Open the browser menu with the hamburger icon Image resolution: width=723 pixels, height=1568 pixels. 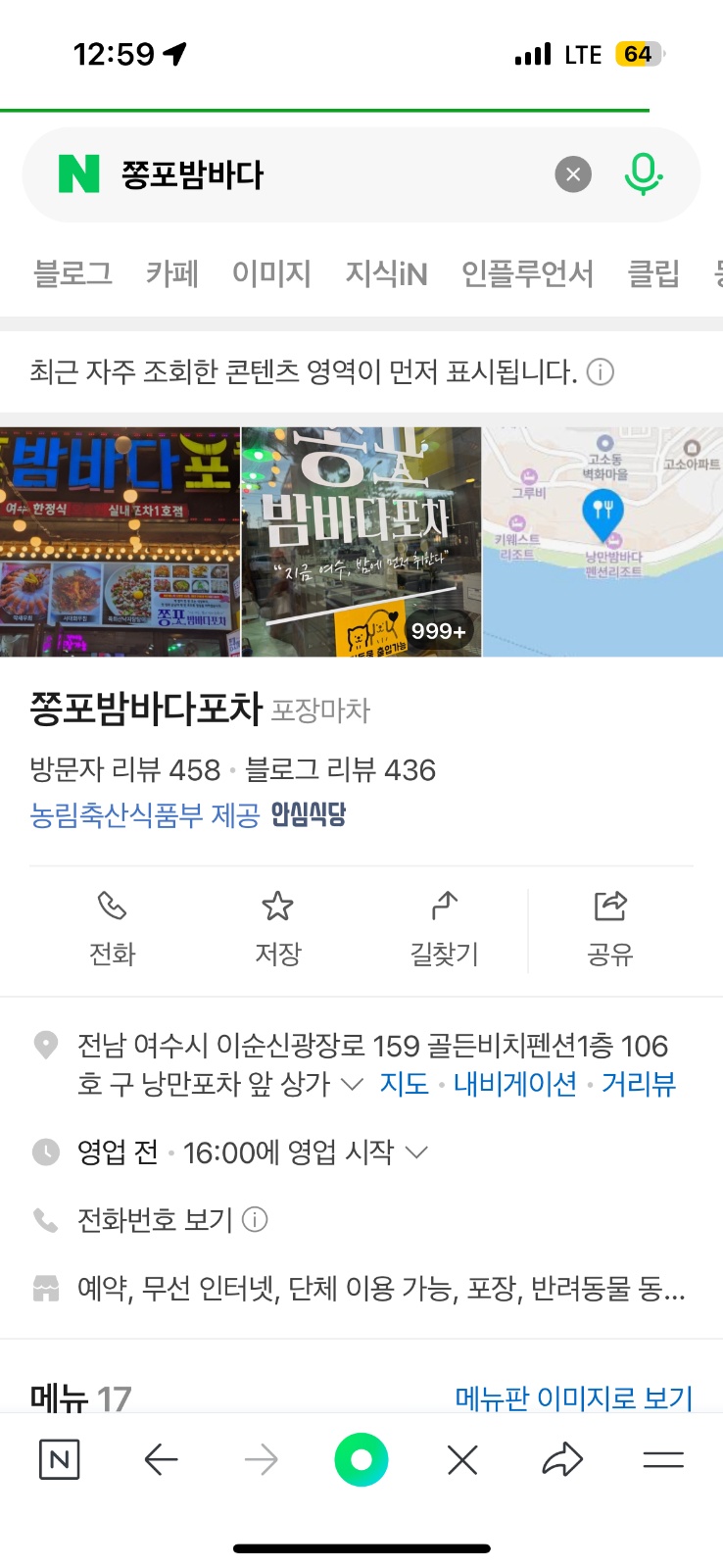pyautogui.click(x=663, y=1459)
